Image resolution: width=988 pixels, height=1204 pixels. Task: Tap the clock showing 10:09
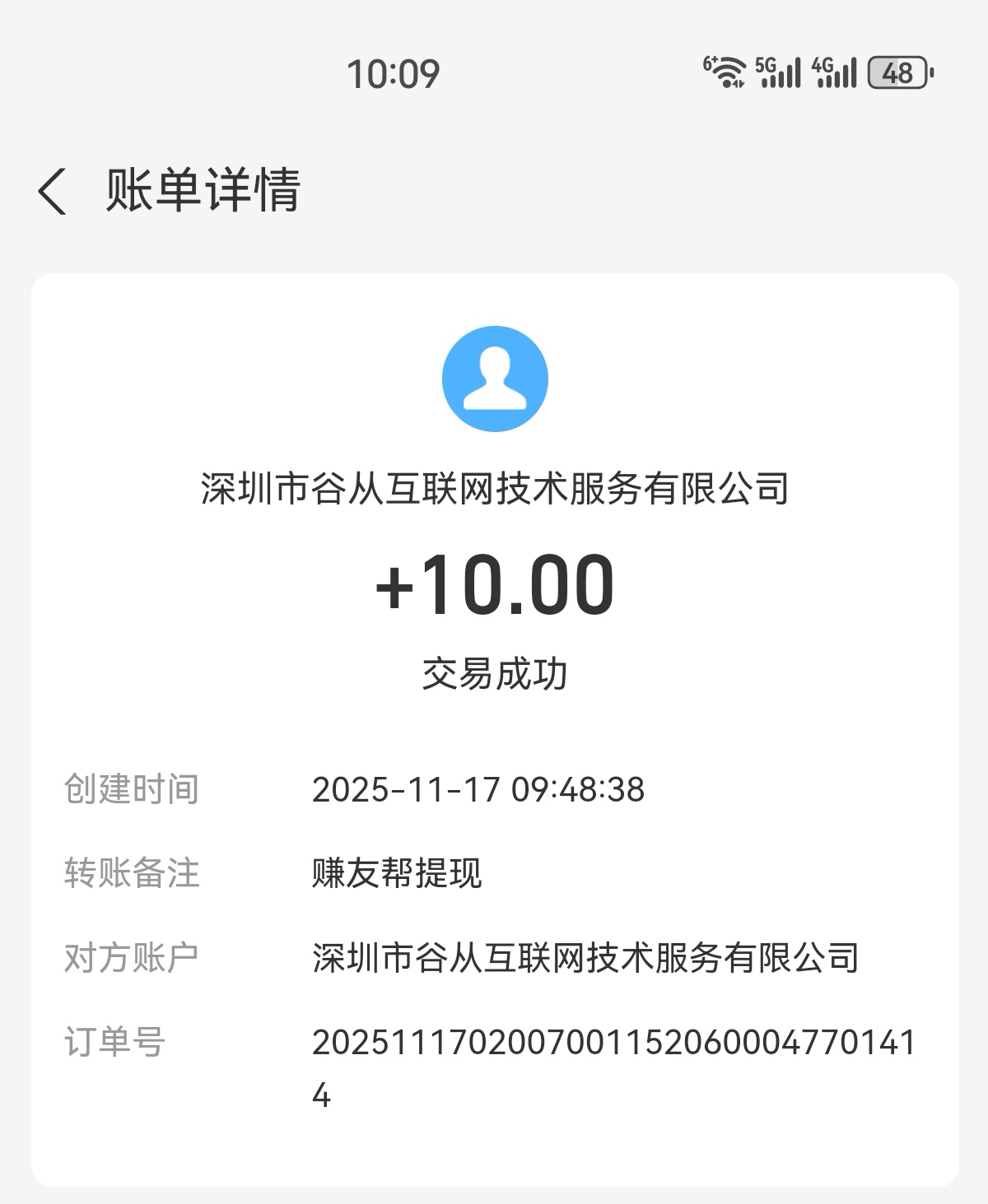(x=397, y=74)
